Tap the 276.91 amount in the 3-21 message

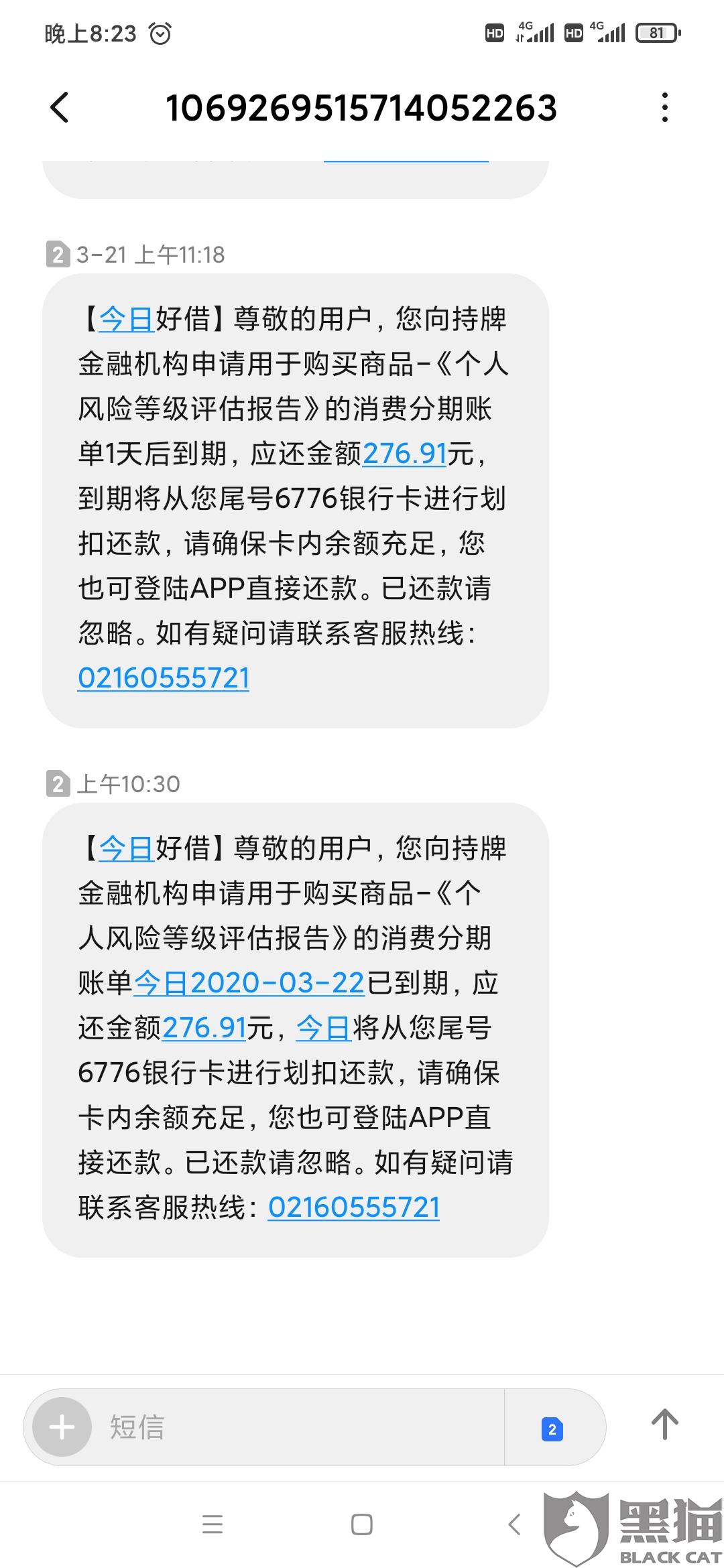click(x=404, y=454)
